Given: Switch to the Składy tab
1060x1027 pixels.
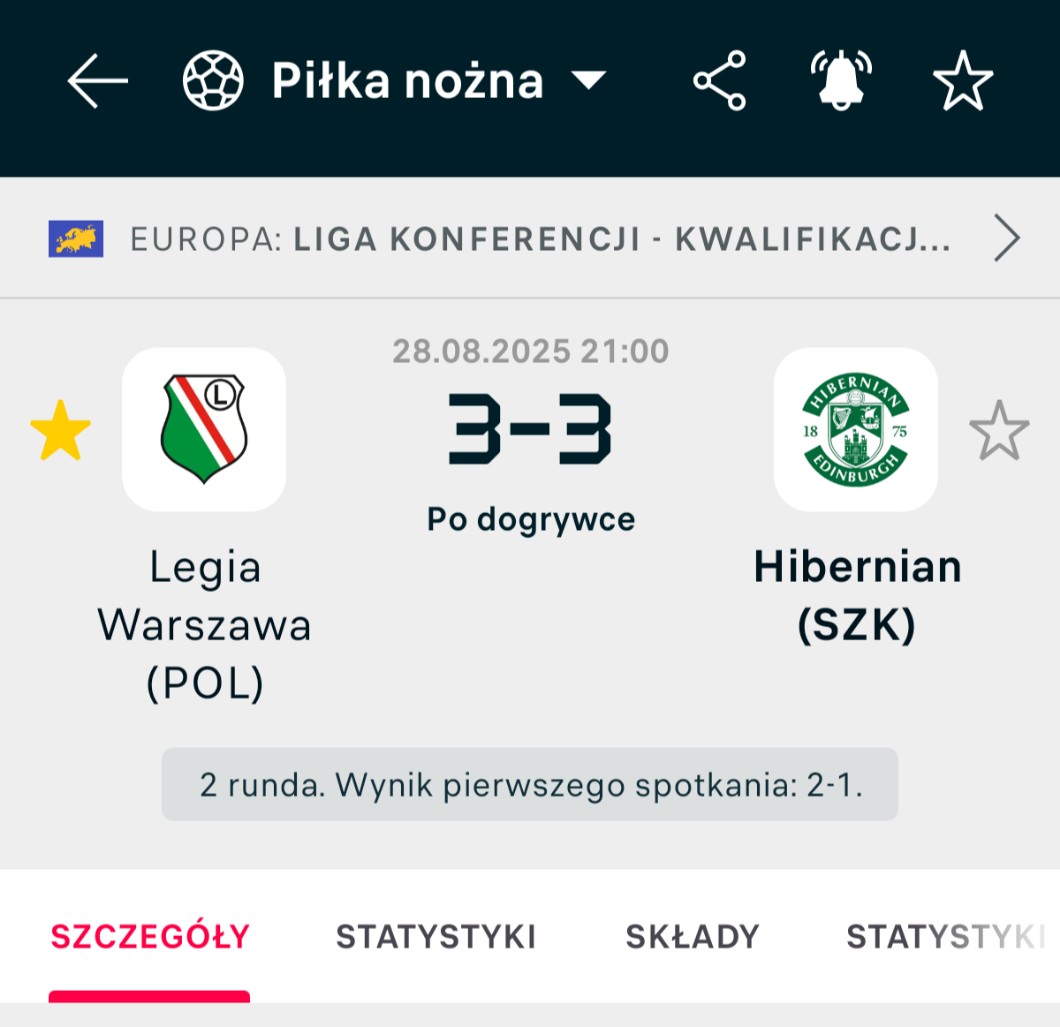Looking at the screenshot, I should point(692,937).
